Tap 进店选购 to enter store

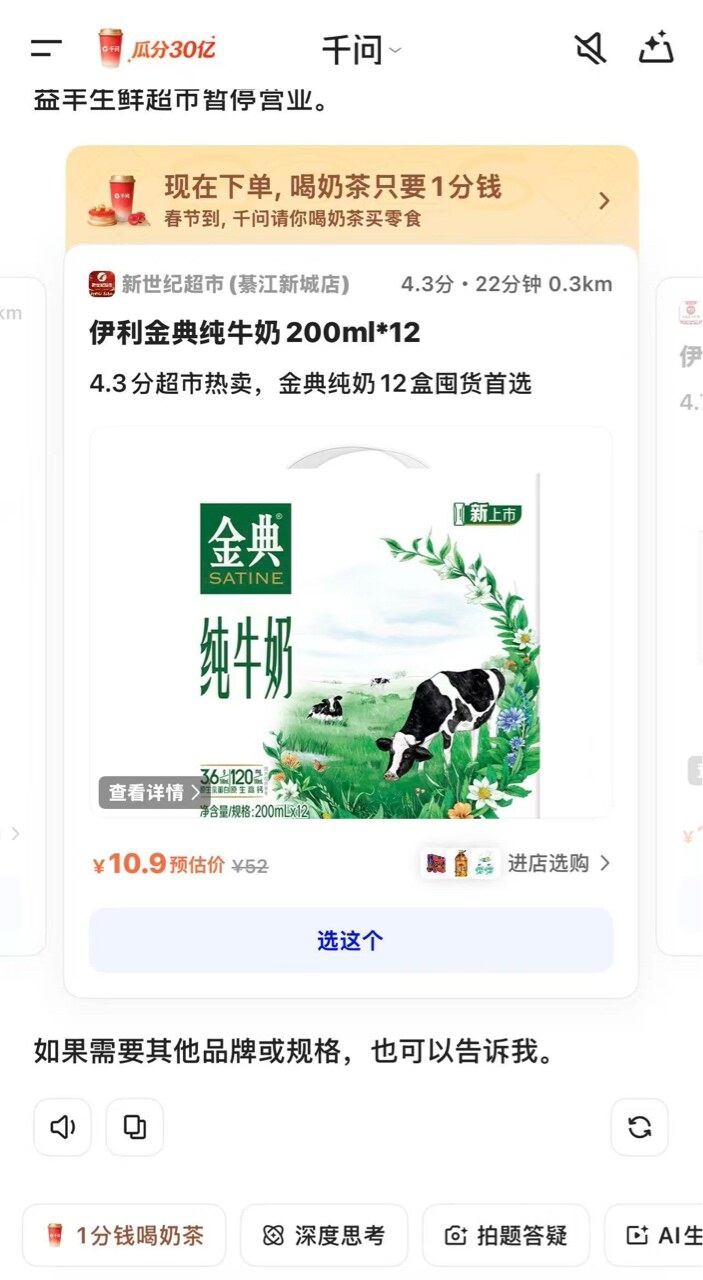pyautogui.click(x=558, y=863)
